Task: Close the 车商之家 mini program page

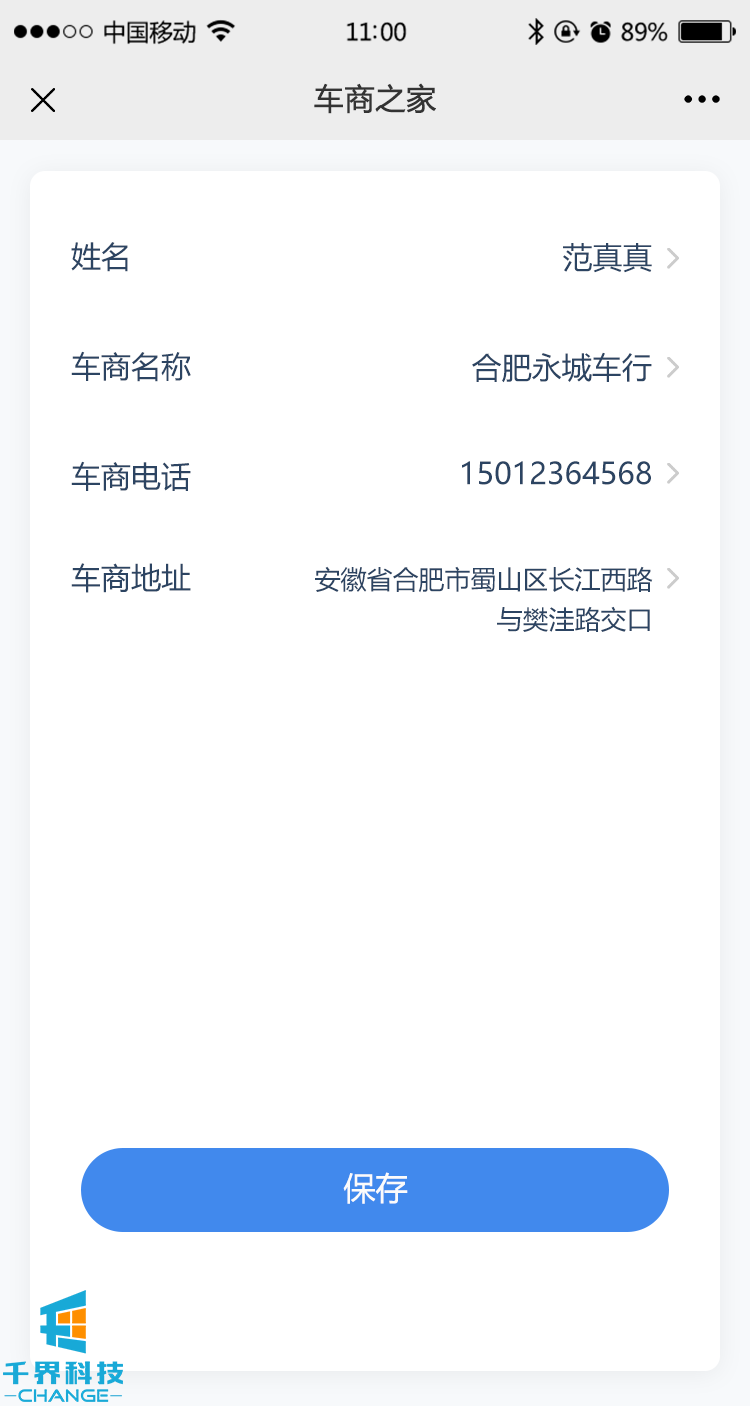Action: point(43,100)
